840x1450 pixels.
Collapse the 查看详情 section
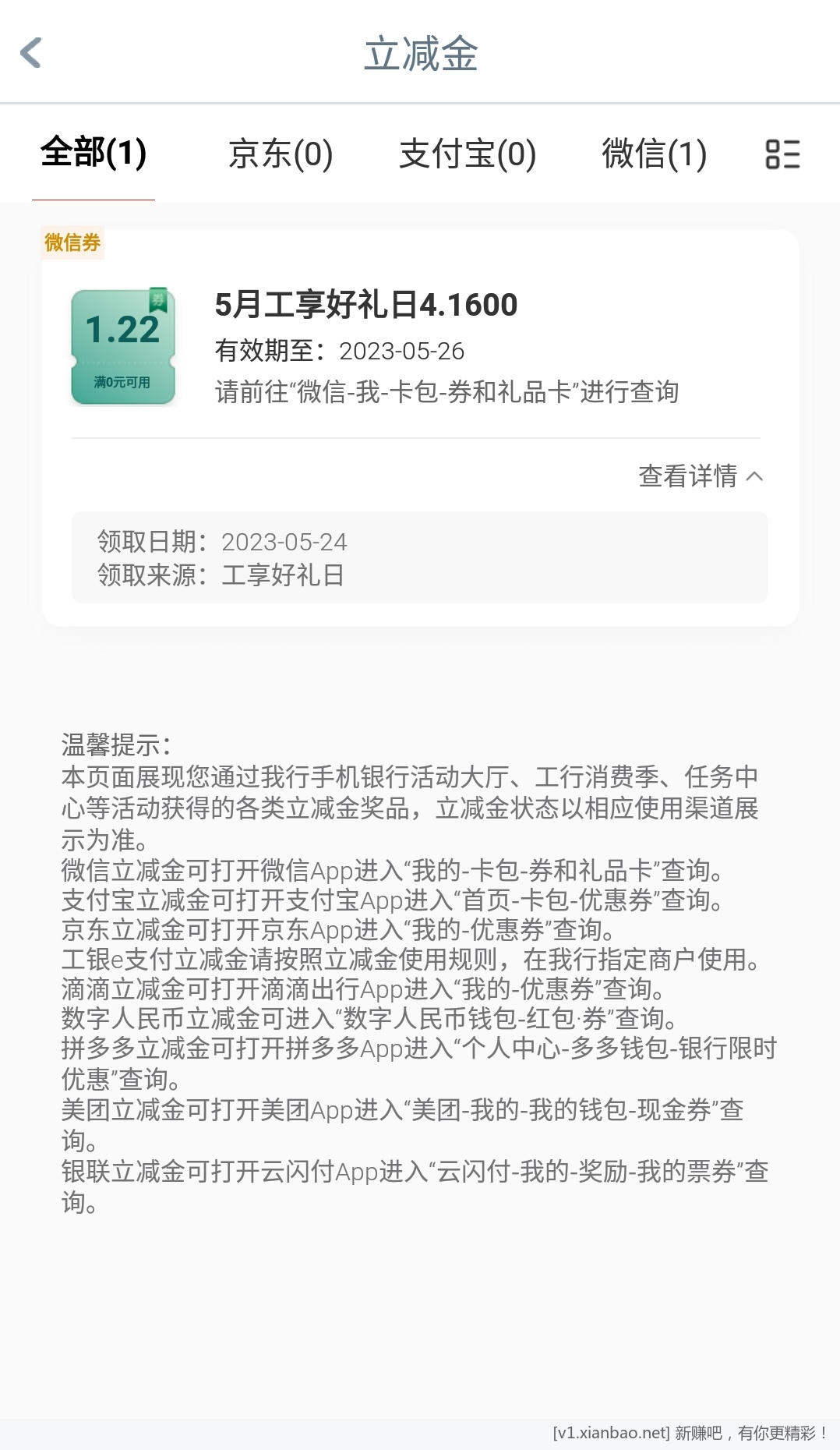coord(700,476)
